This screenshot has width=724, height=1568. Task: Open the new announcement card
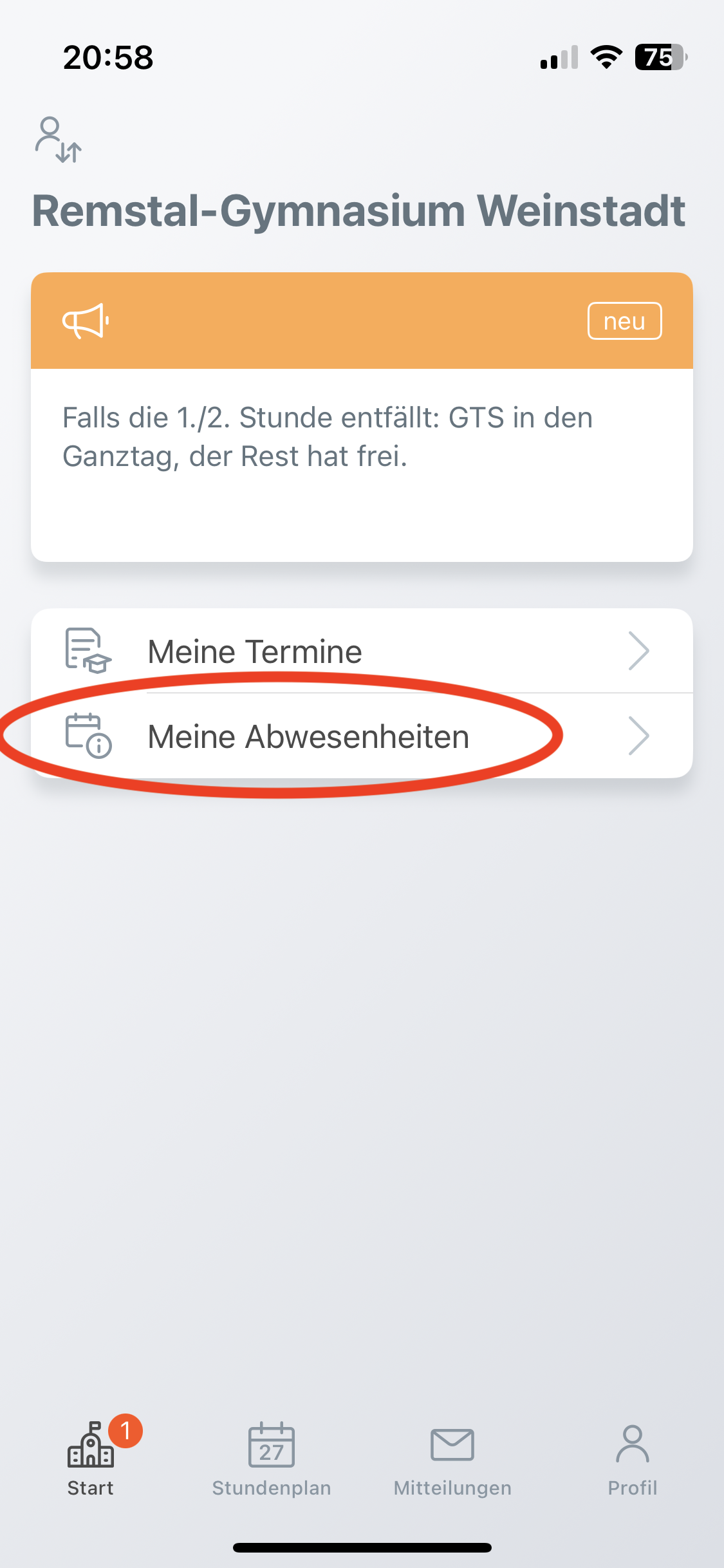pos(362,417)
